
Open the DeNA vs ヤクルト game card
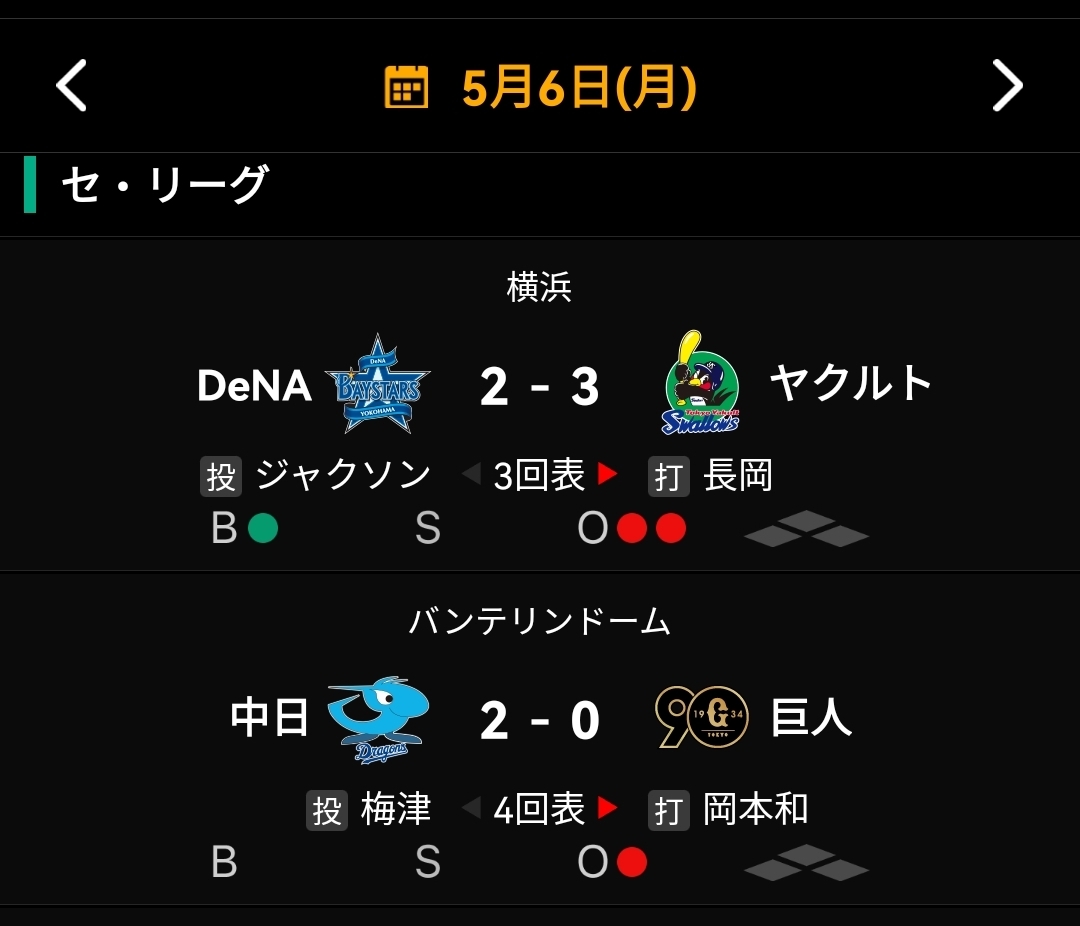click(540, 405)
